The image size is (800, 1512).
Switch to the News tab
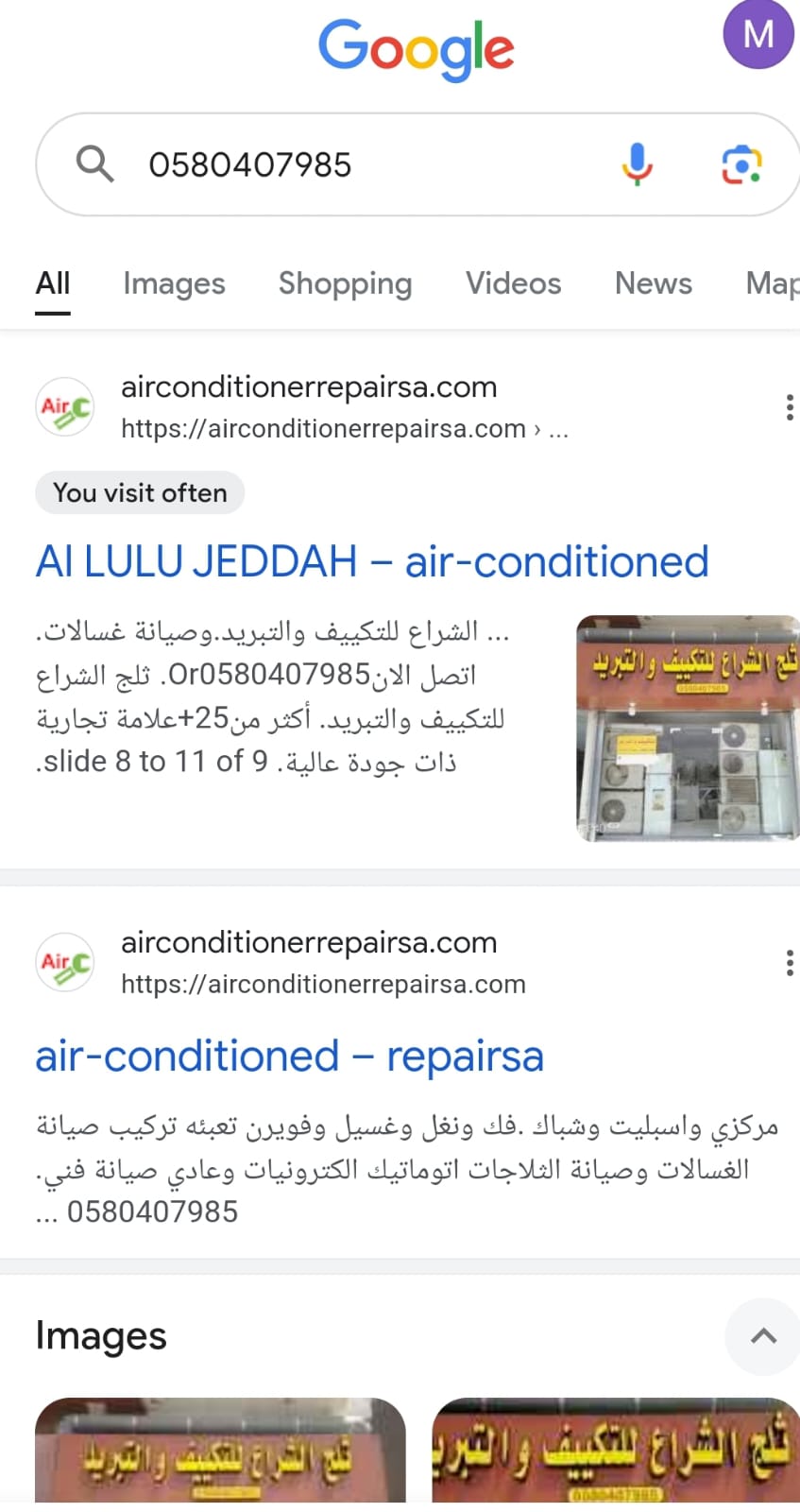[x=654, y=283]
